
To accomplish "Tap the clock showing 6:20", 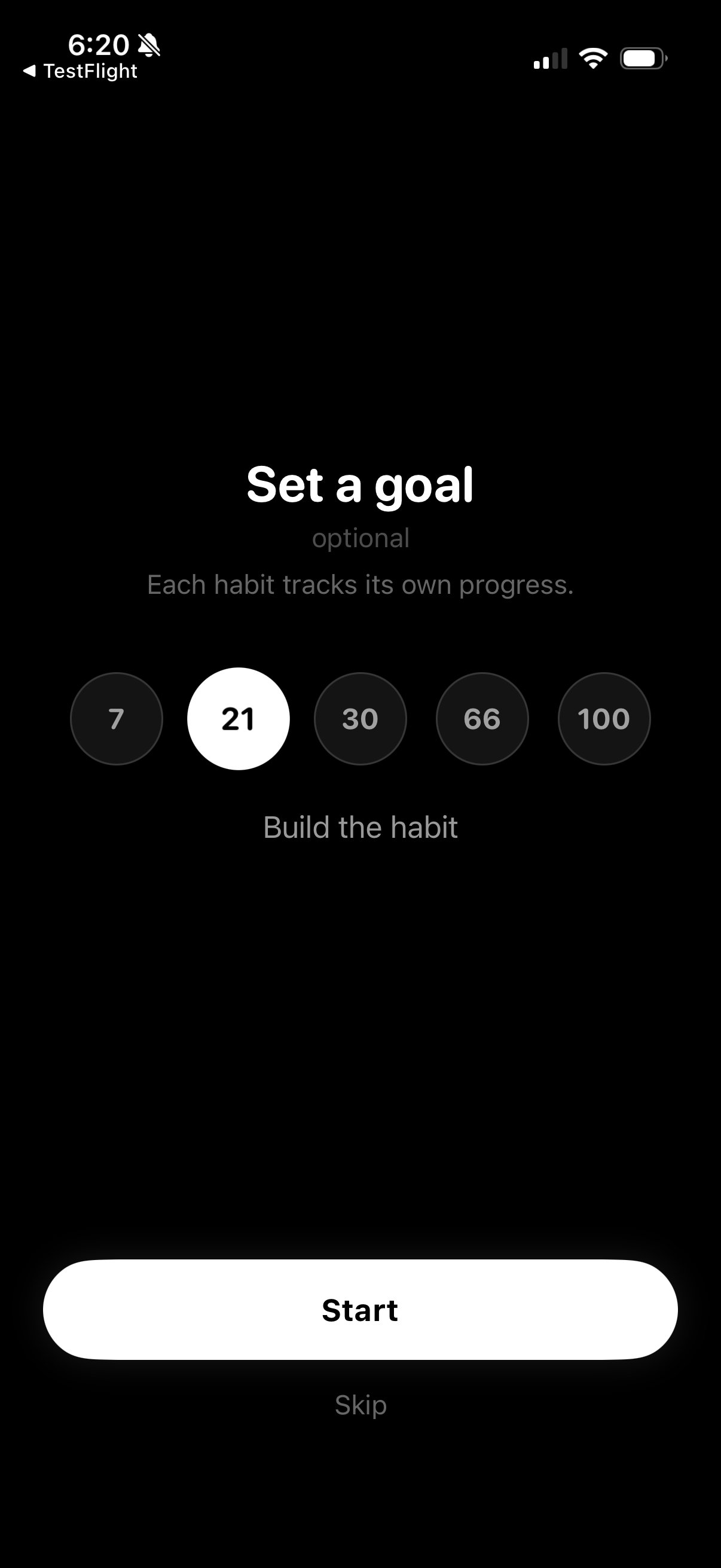I will click(99, 44).
